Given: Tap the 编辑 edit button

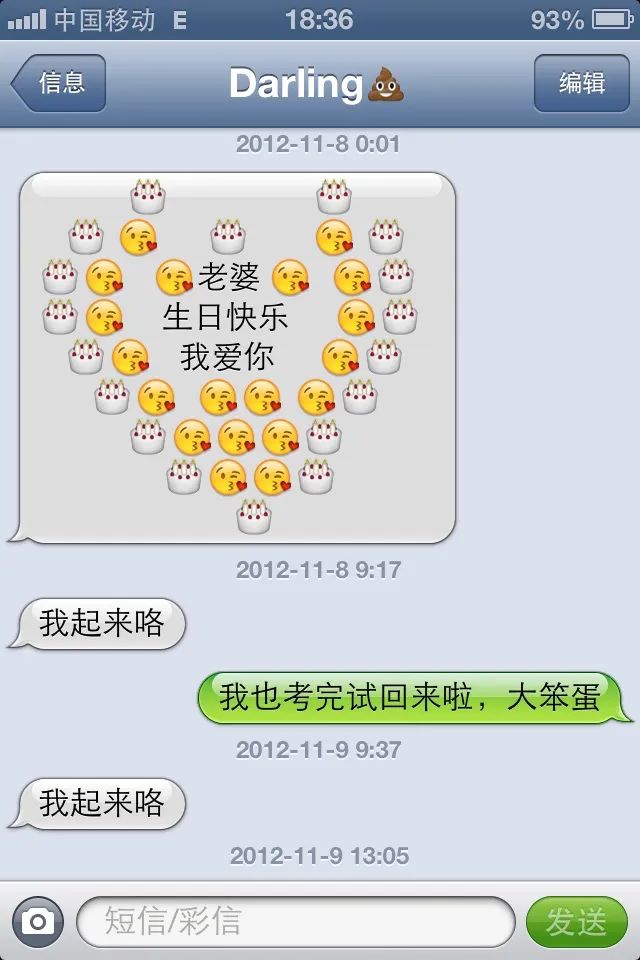Looking at the screenshot, I should pos(581,83).
